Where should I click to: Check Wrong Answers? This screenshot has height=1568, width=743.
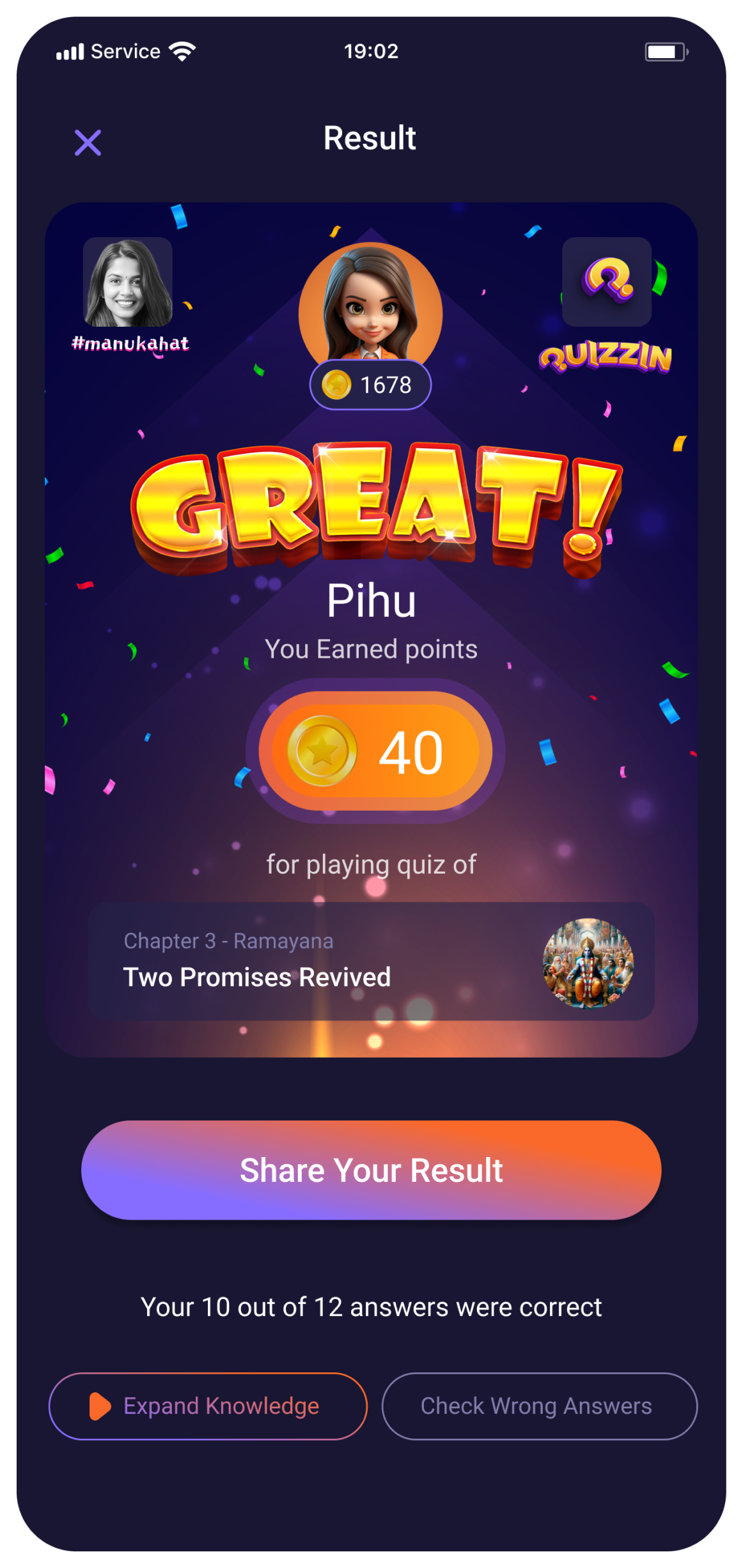[539, 1406]
